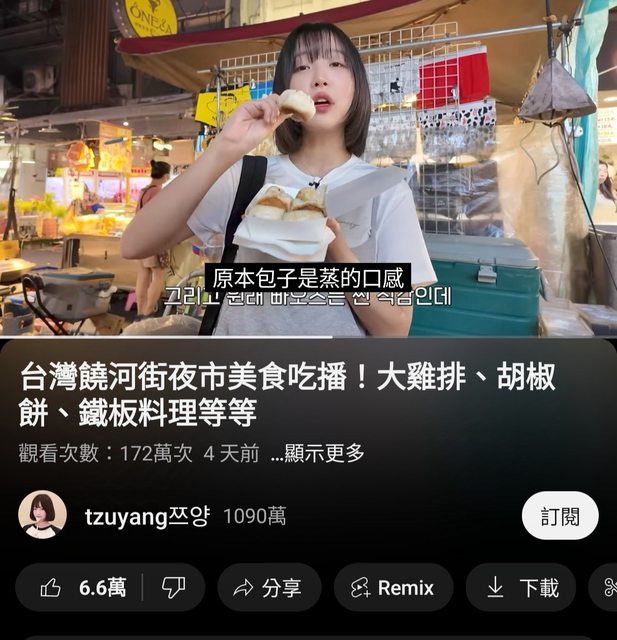Image resolution: width=617 pixels, height=640 pixels.
Task: Open the tzuyang쯔양 channel name
Action: pyautogui.click(x=147, y=516)
